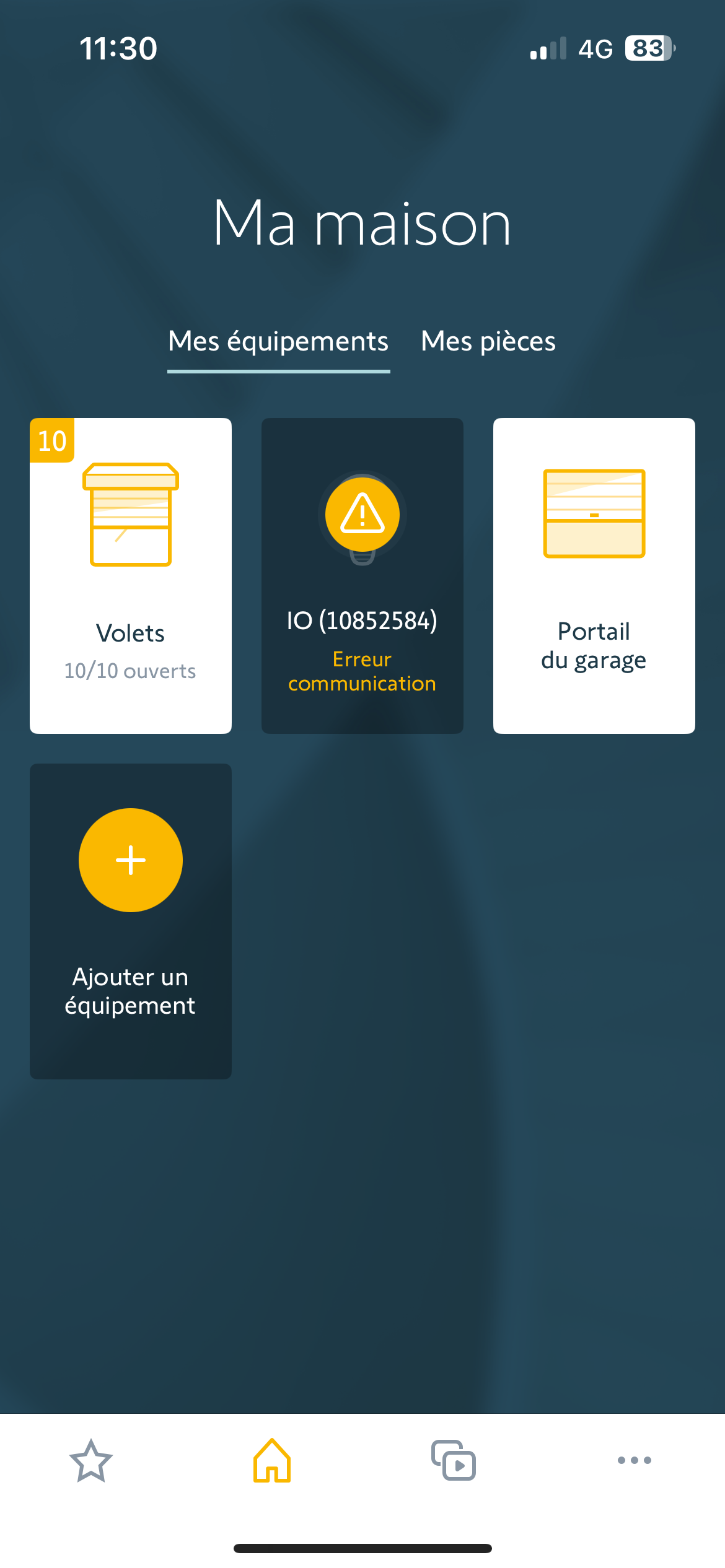This screenshot has height=1568, width=725.
Task: Open the favorites star tab
Action: point(91,1460)
